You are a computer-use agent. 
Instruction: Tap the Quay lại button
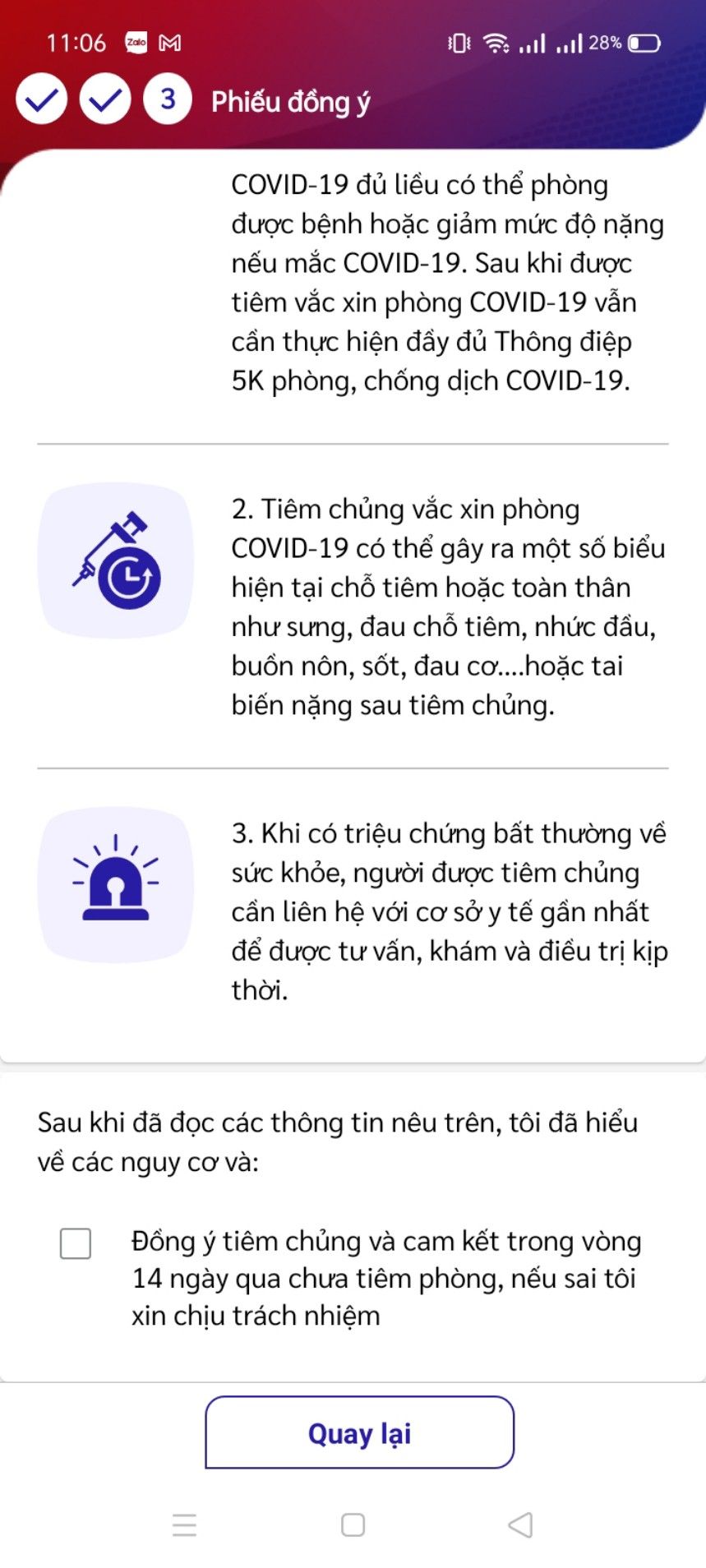click(359, 1432)
